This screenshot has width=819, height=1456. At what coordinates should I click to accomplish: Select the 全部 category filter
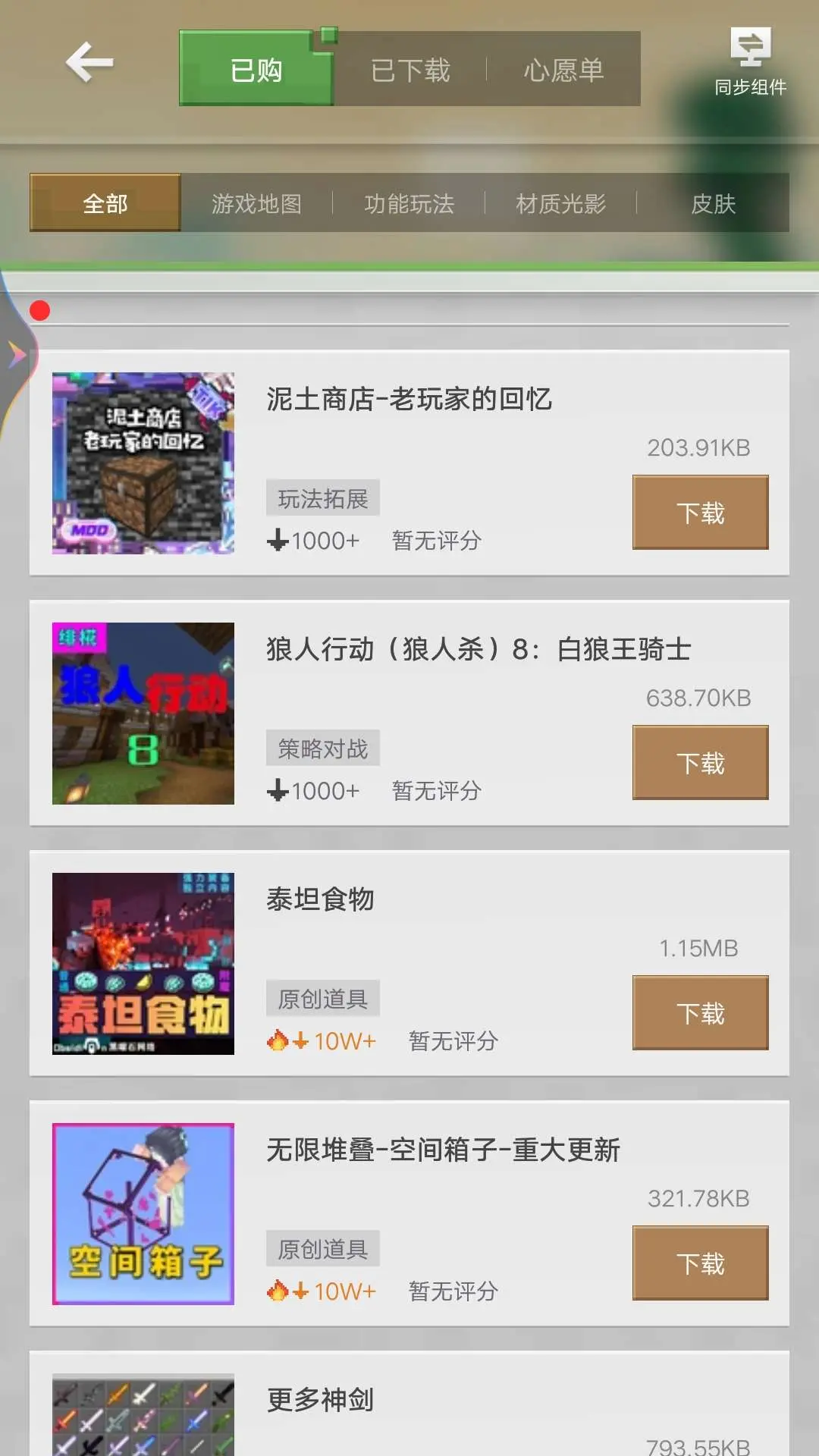[105, 203]
